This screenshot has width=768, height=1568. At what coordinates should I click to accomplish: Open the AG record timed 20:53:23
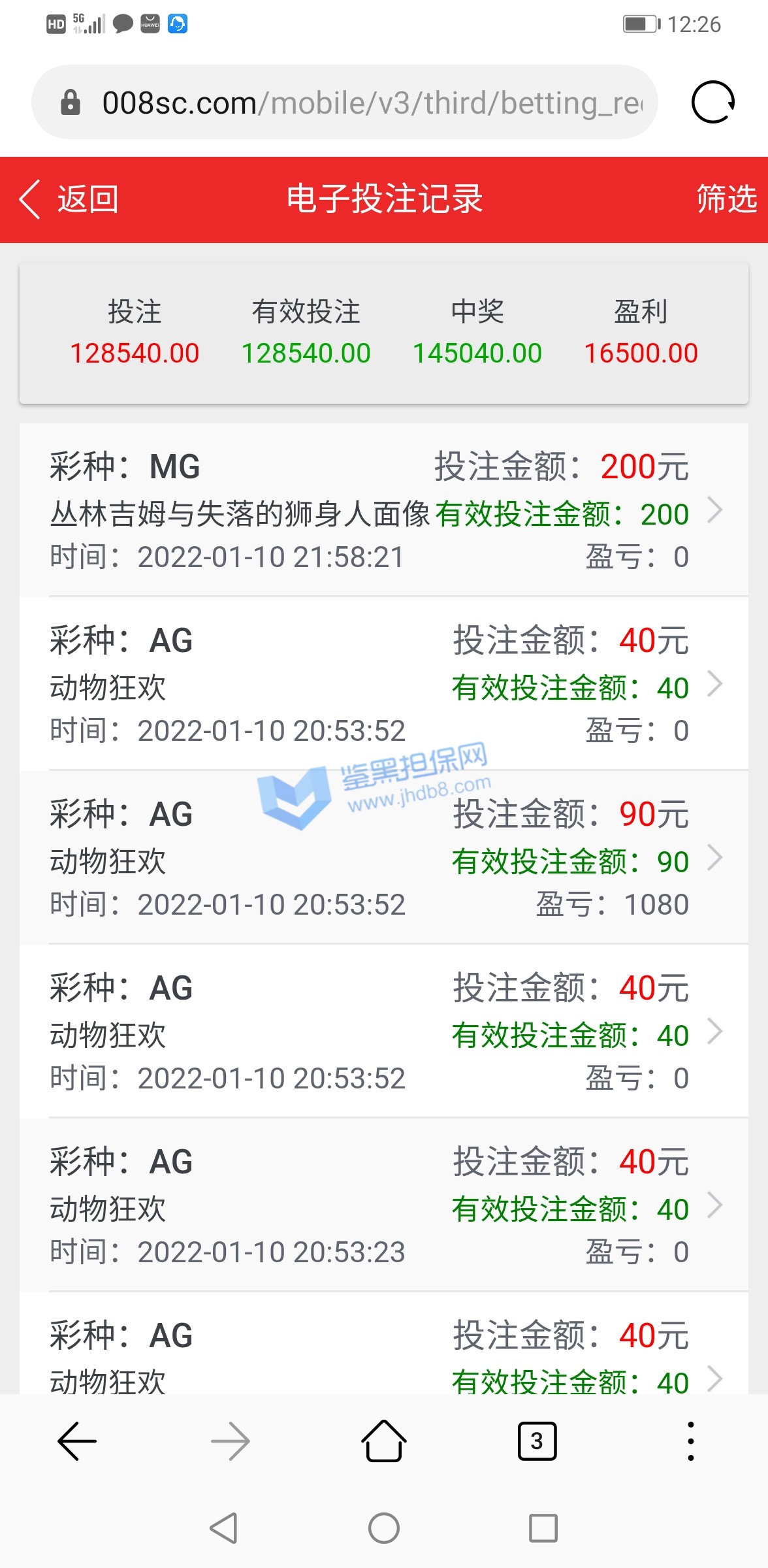(384, 1205)
